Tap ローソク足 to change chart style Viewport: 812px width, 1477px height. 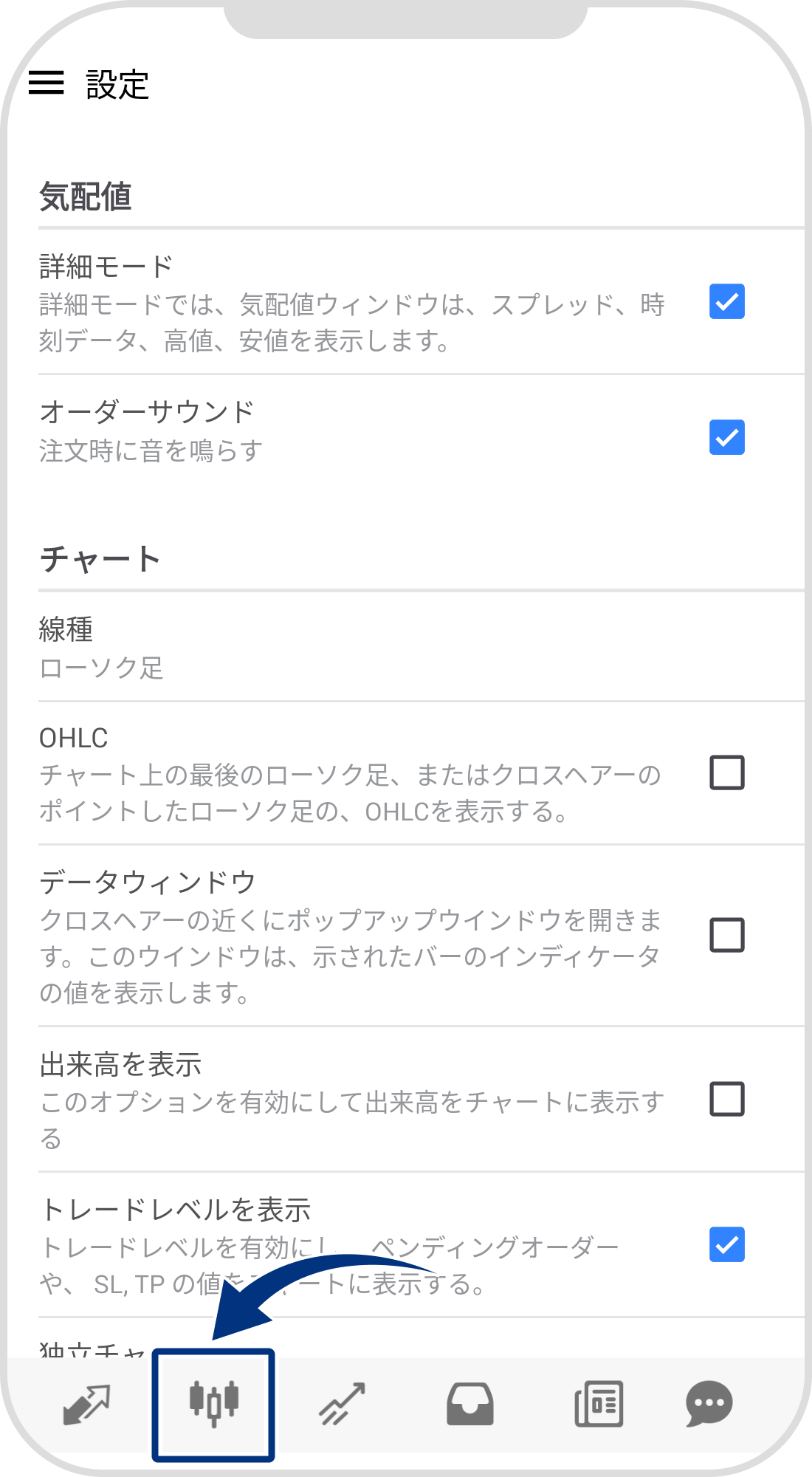[x=103, y=668]
